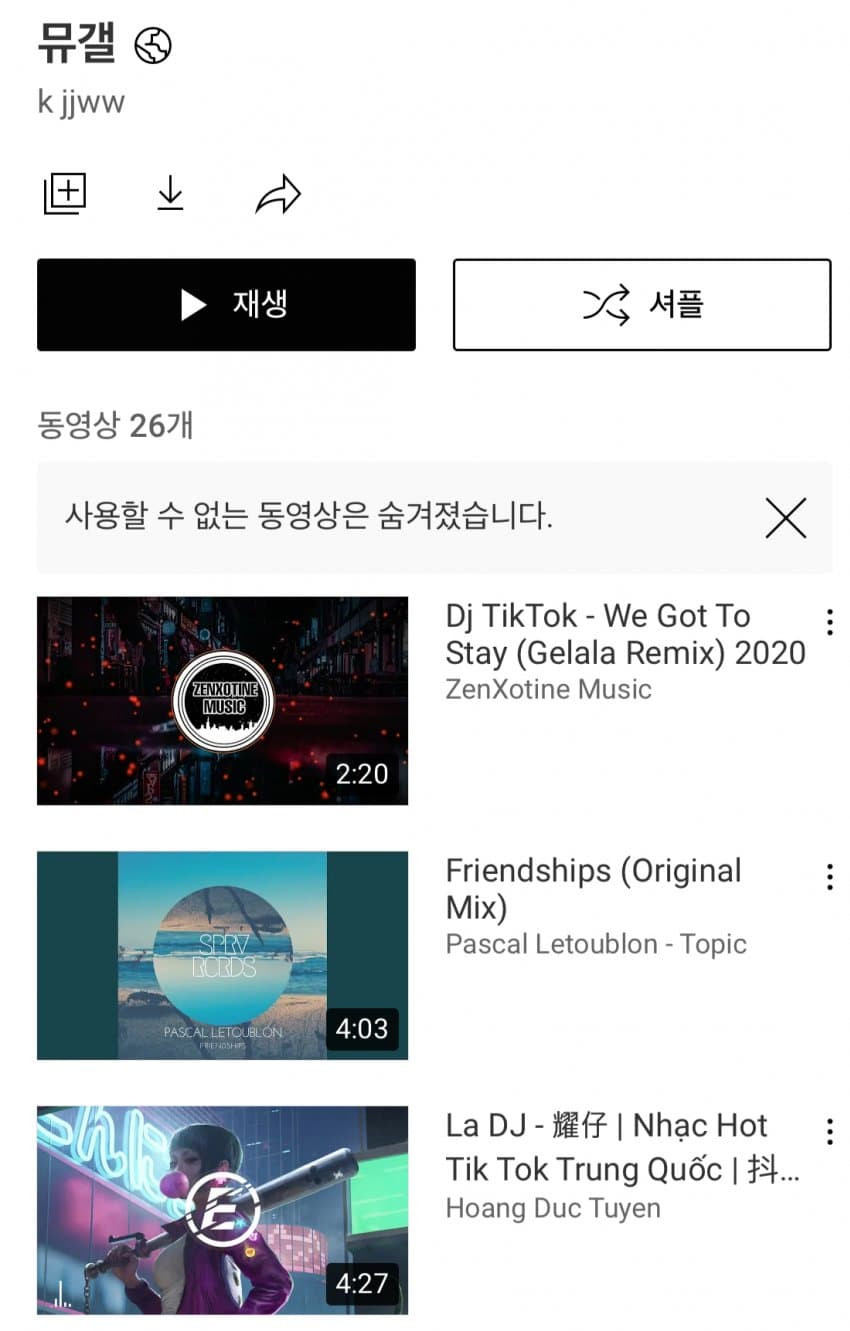The width and height of the screenshot is (850, 1331).
Task: Save the playlist to library
Action: click(x=65, y=193)
